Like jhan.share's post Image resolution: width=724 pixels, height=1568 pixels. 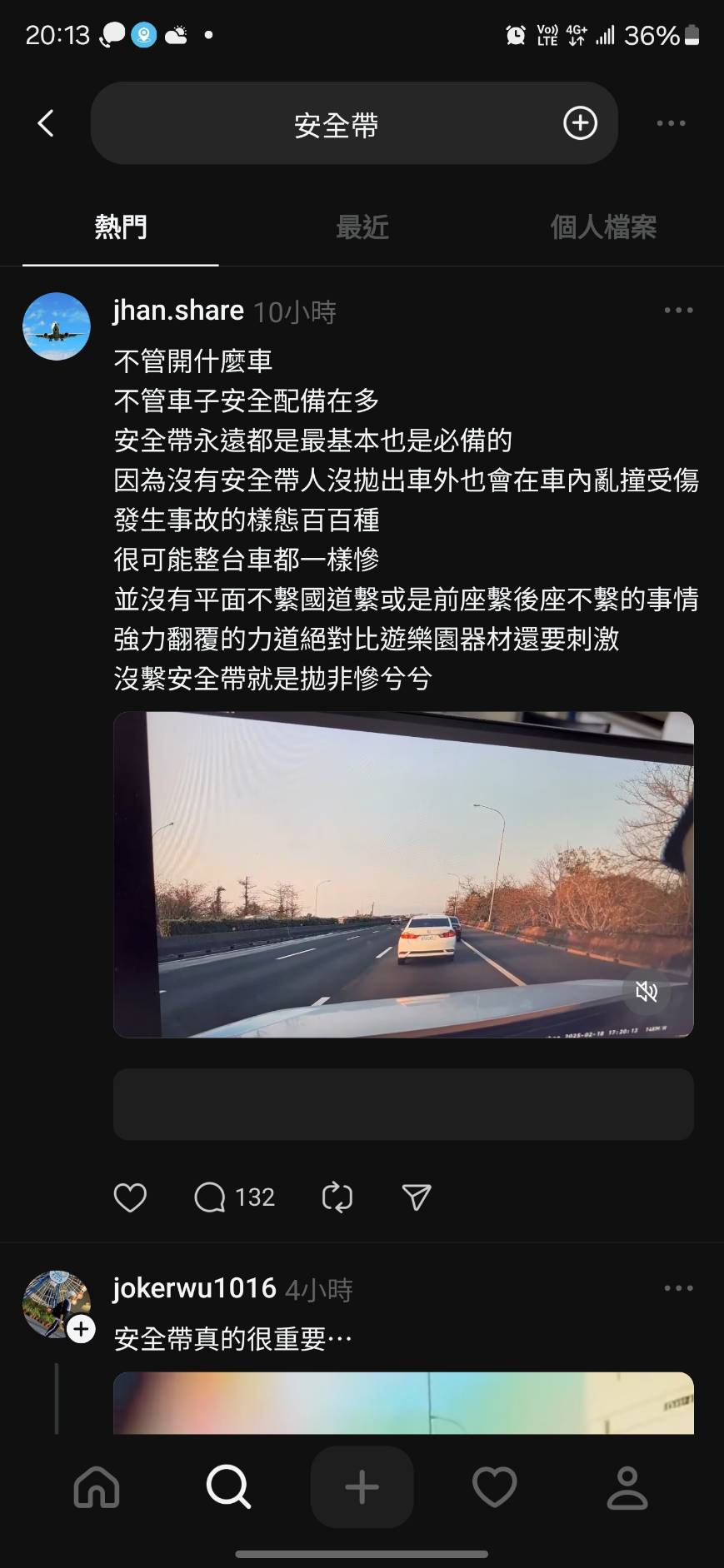130,1197
